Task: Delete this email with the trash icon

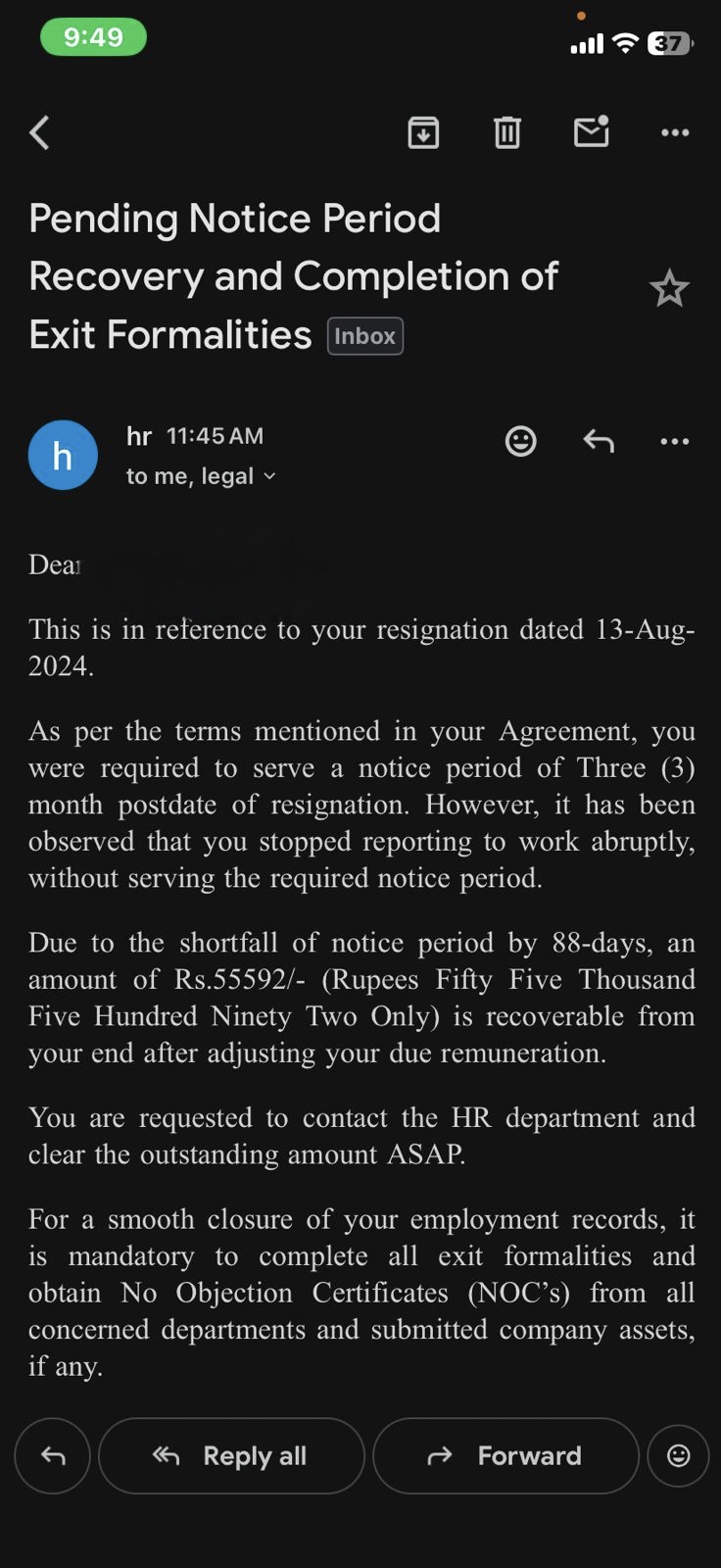Action: point(506,131)
